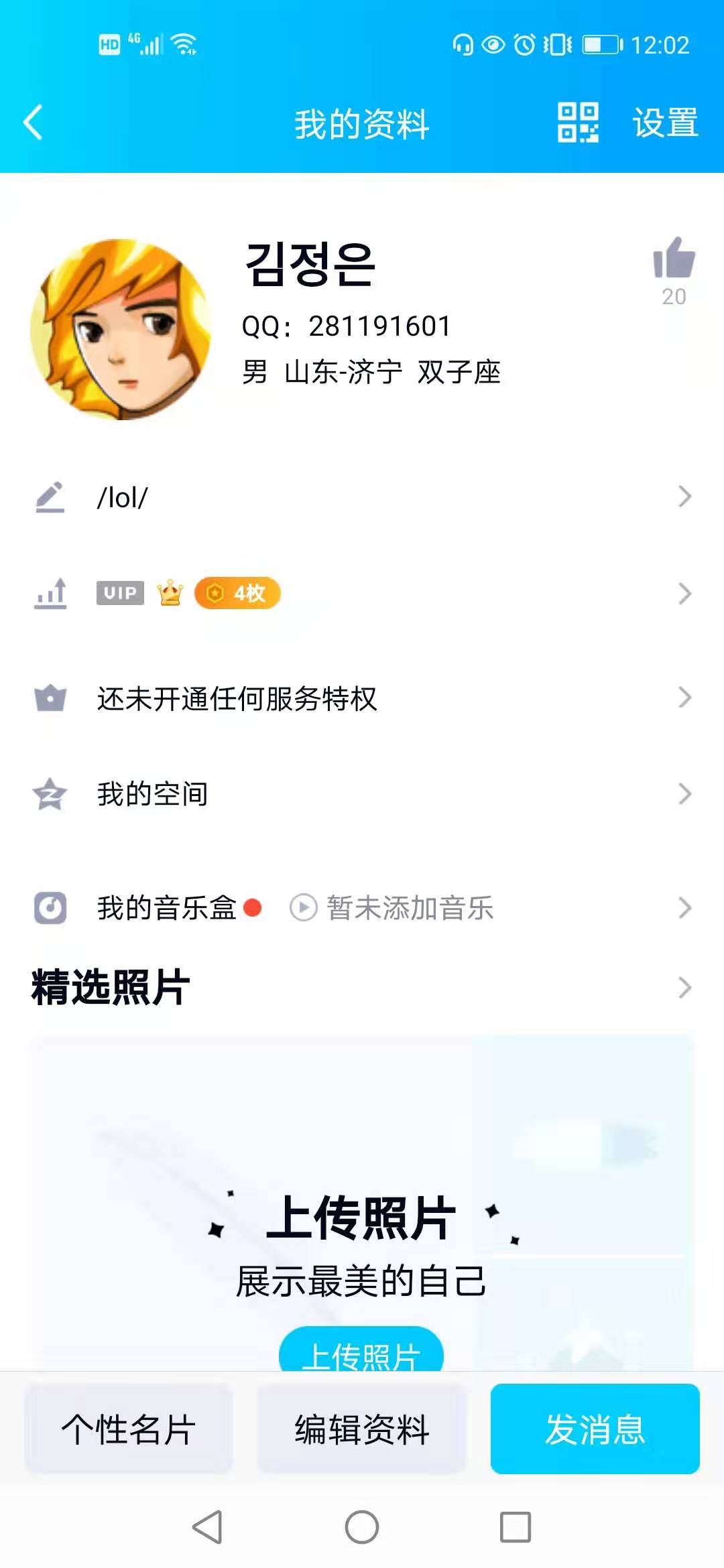Tap the profile avatar picture
724x1568 pixels.
coord(119,328)
